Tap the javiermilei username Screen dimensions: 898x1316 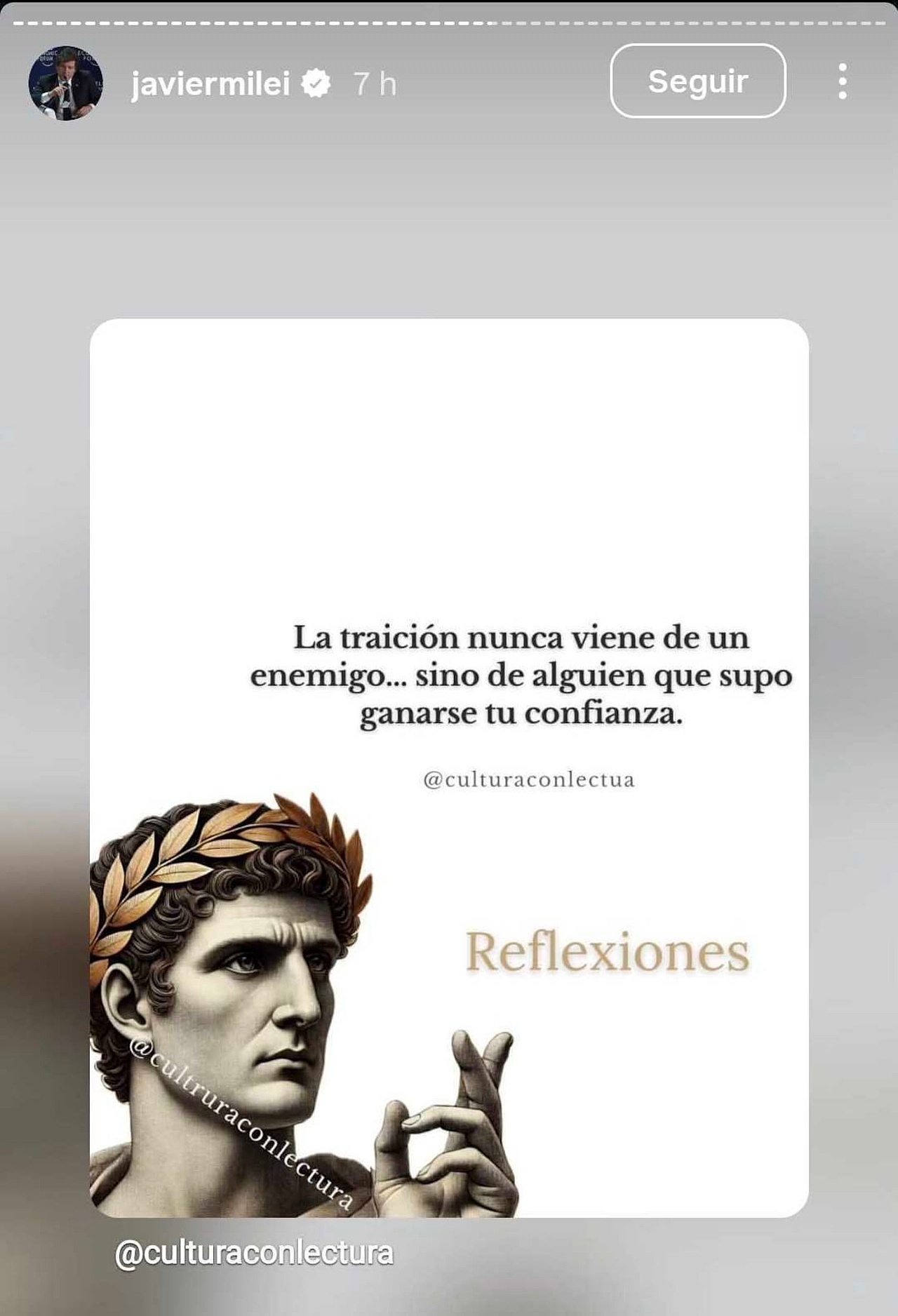(x=210, y=84)
